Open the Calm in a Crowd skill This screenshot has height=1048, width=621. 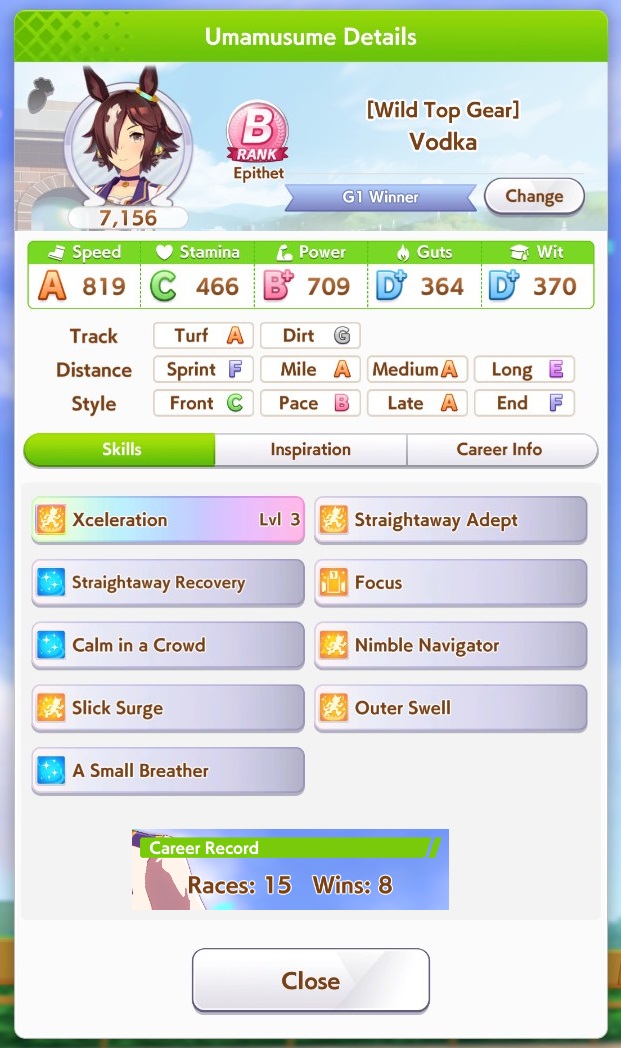point(168,646)
